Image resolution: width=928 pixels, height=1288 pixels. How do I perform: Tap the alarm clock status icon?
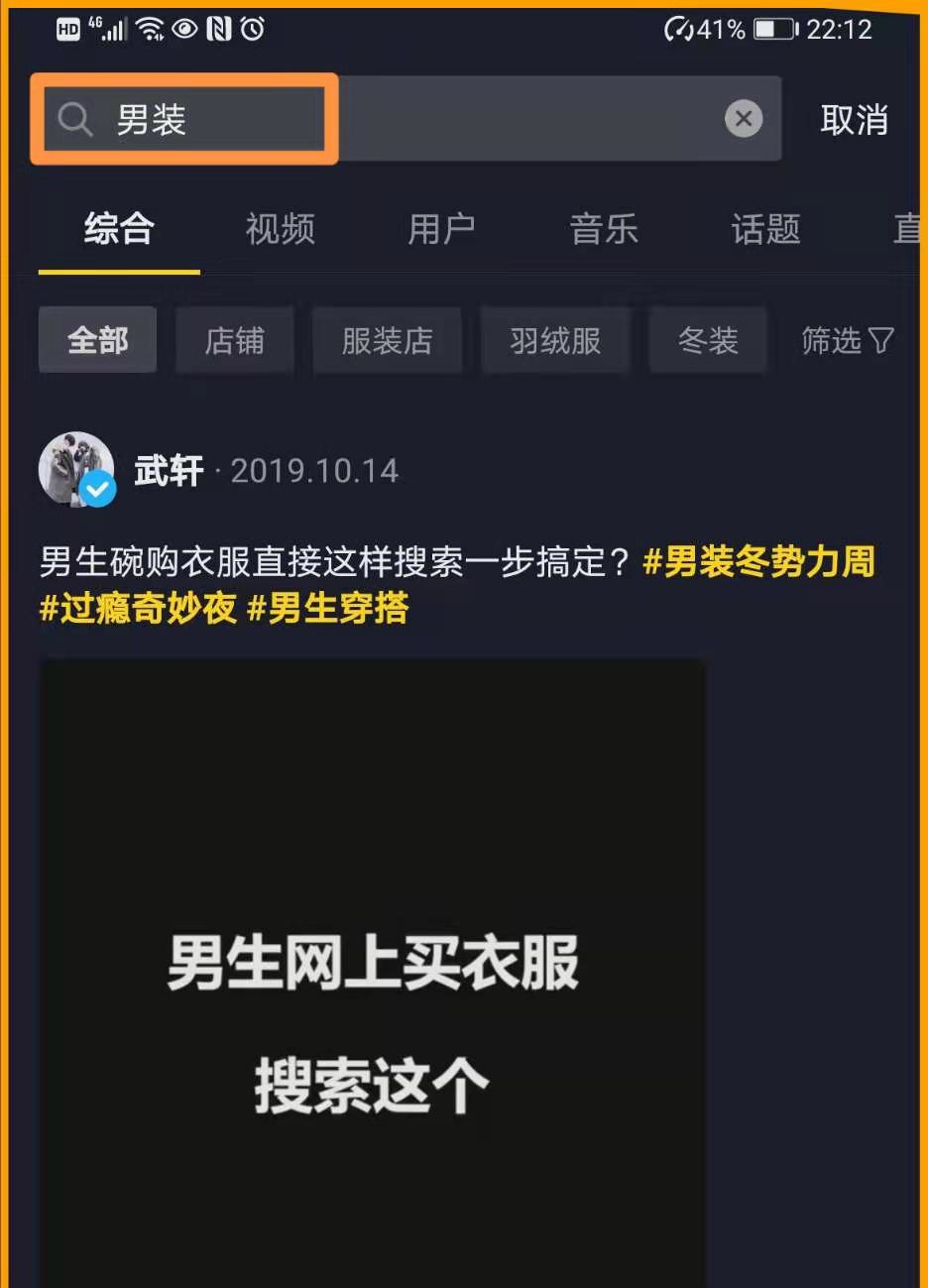(252, 29)
